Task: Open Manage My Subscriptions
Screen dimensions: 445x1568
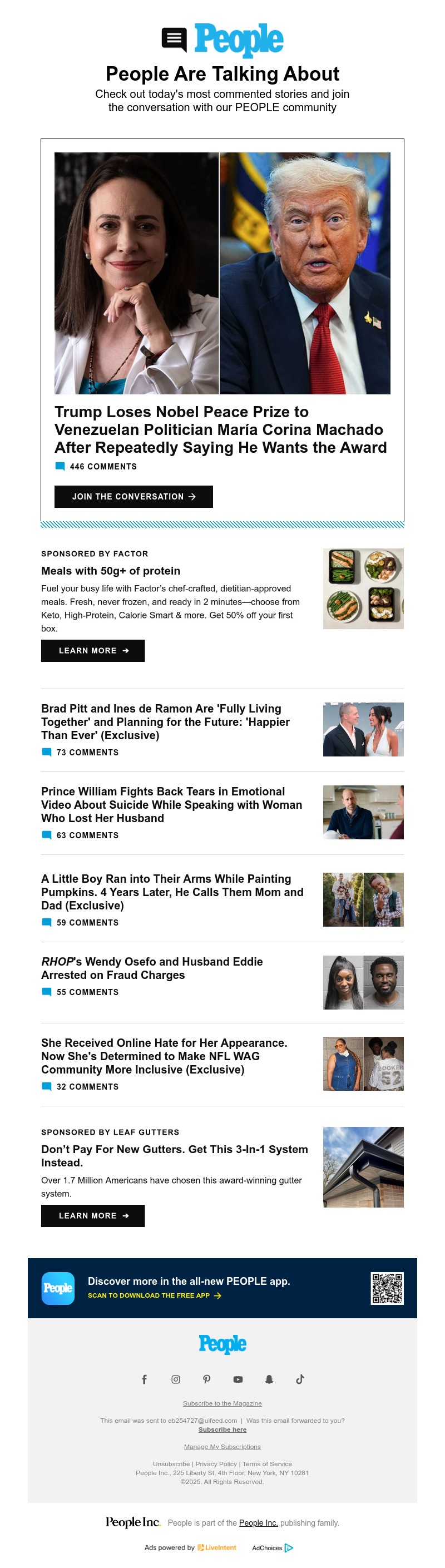Action: 222,1447
